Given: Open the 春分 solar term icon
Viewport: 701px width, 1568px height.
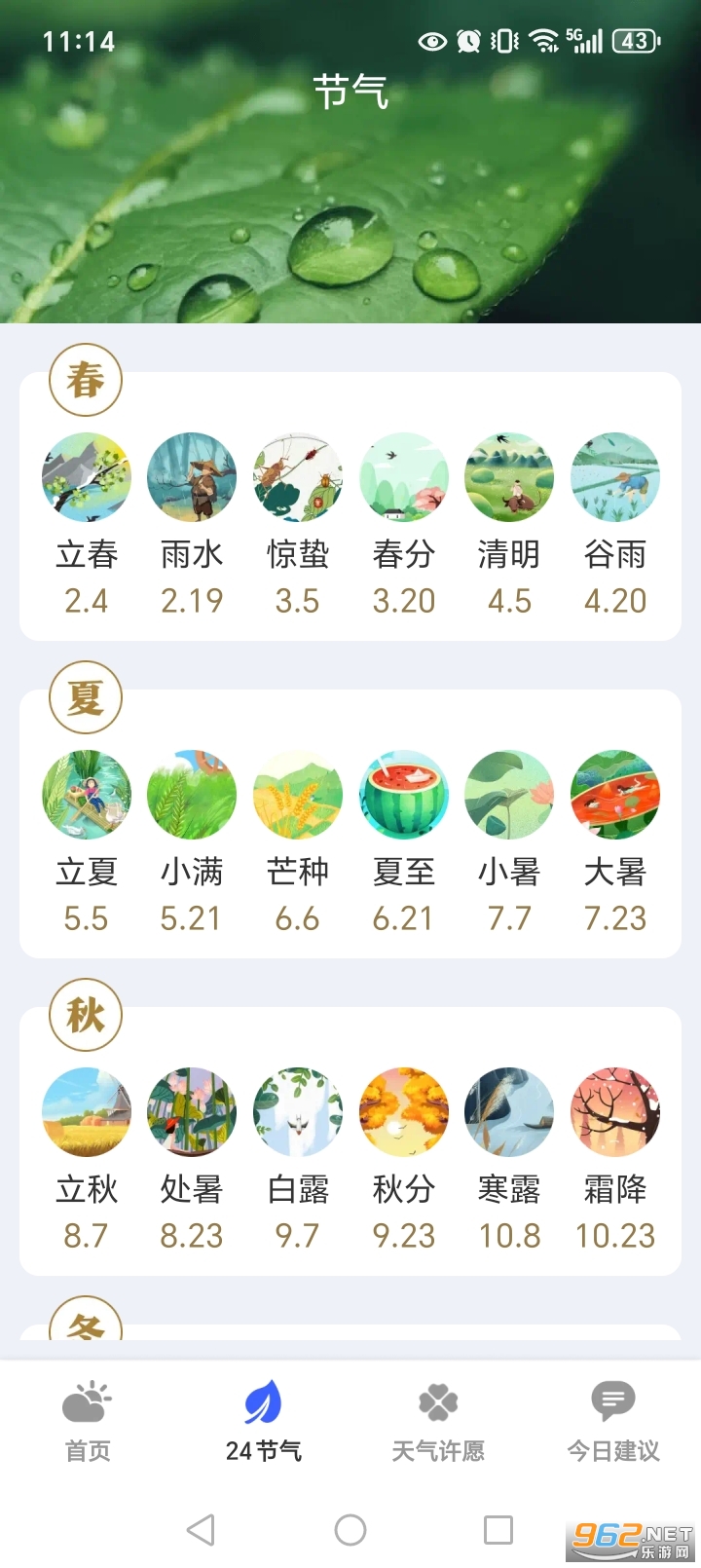Looking at the screenshot, I should coord(403,477).
